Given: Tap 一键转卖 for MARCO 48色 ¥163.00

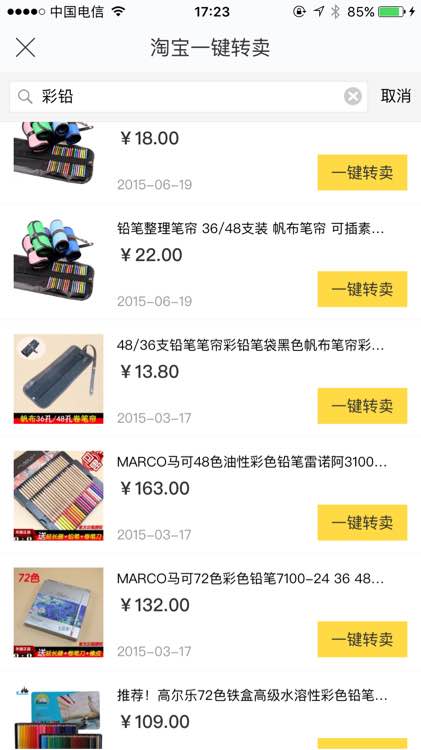Looking at the screenshot, I should (362, 522).
